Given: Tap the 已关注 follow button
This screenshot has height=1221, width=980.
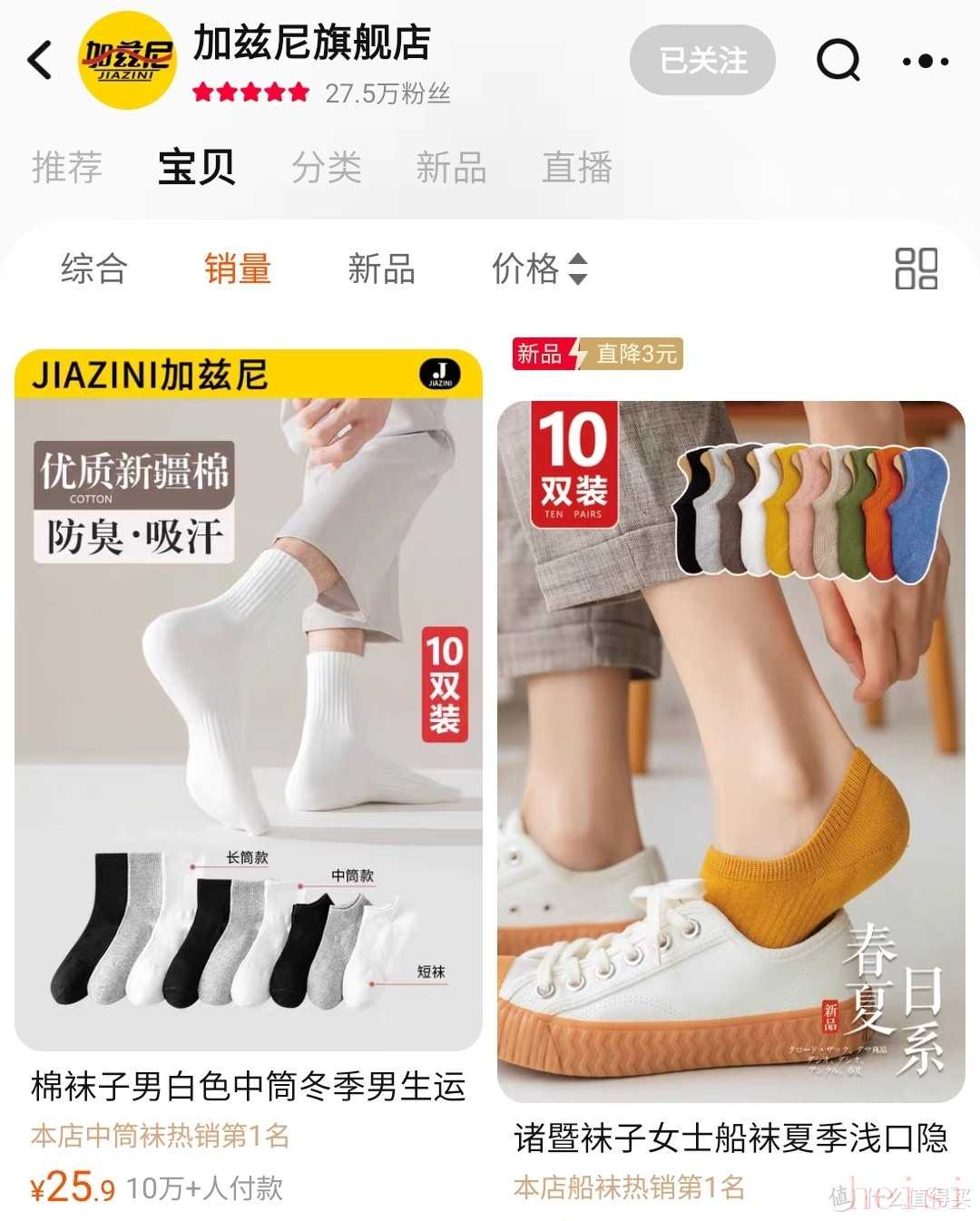Looking at the screenshot, I should click(702, 61).
